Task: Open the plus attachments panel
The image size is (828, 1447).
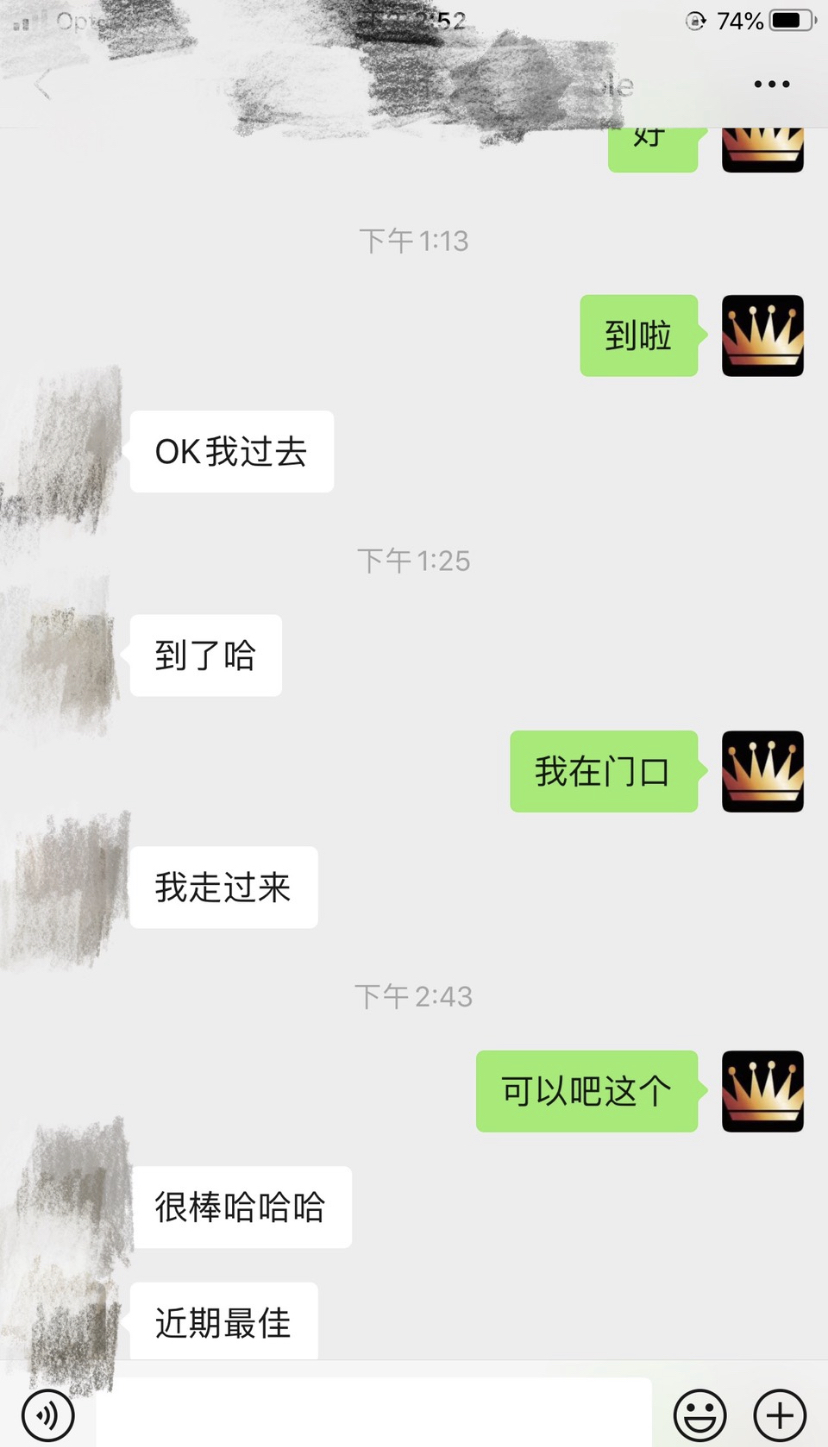Action: coord(779,1414)
